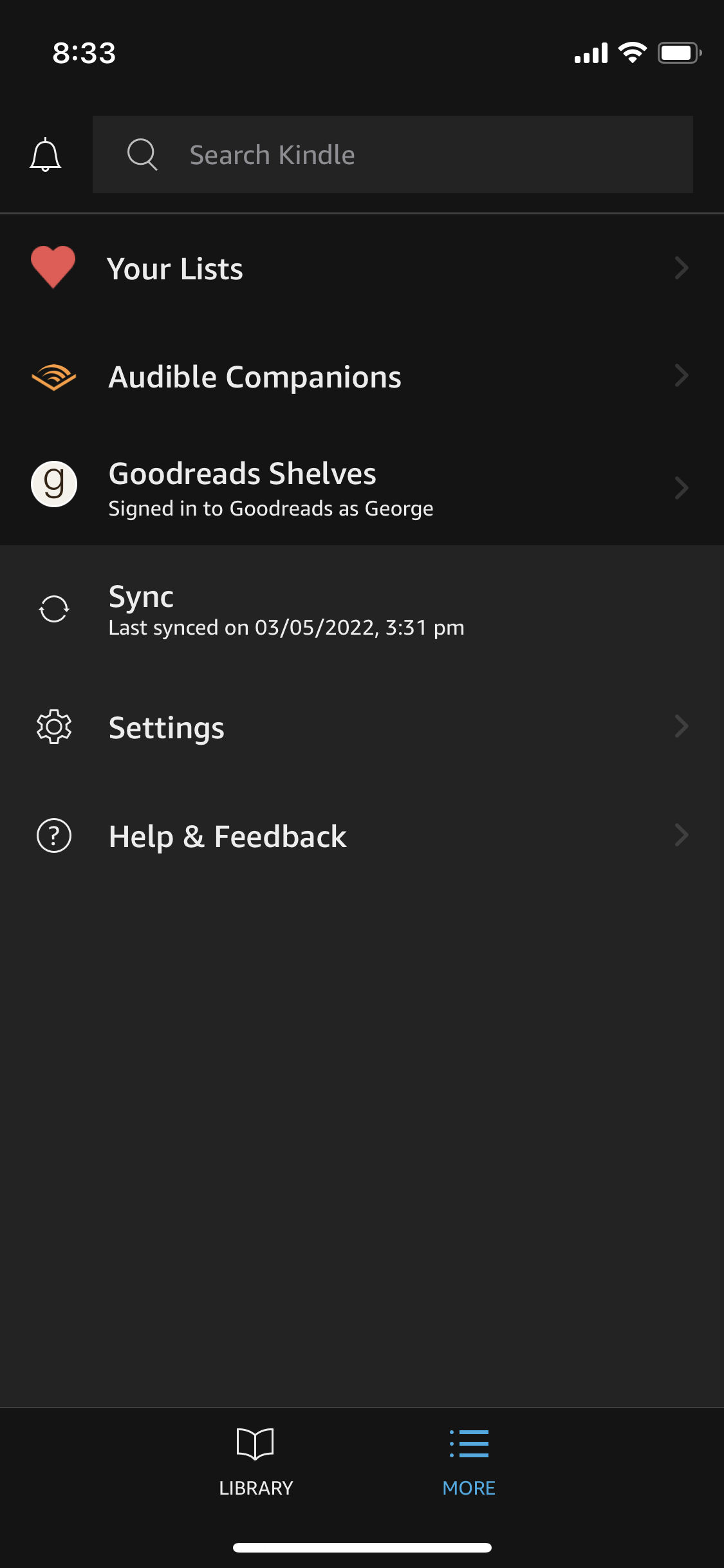Open Audible Companions

pyautogui.click(x=362, y=377)
